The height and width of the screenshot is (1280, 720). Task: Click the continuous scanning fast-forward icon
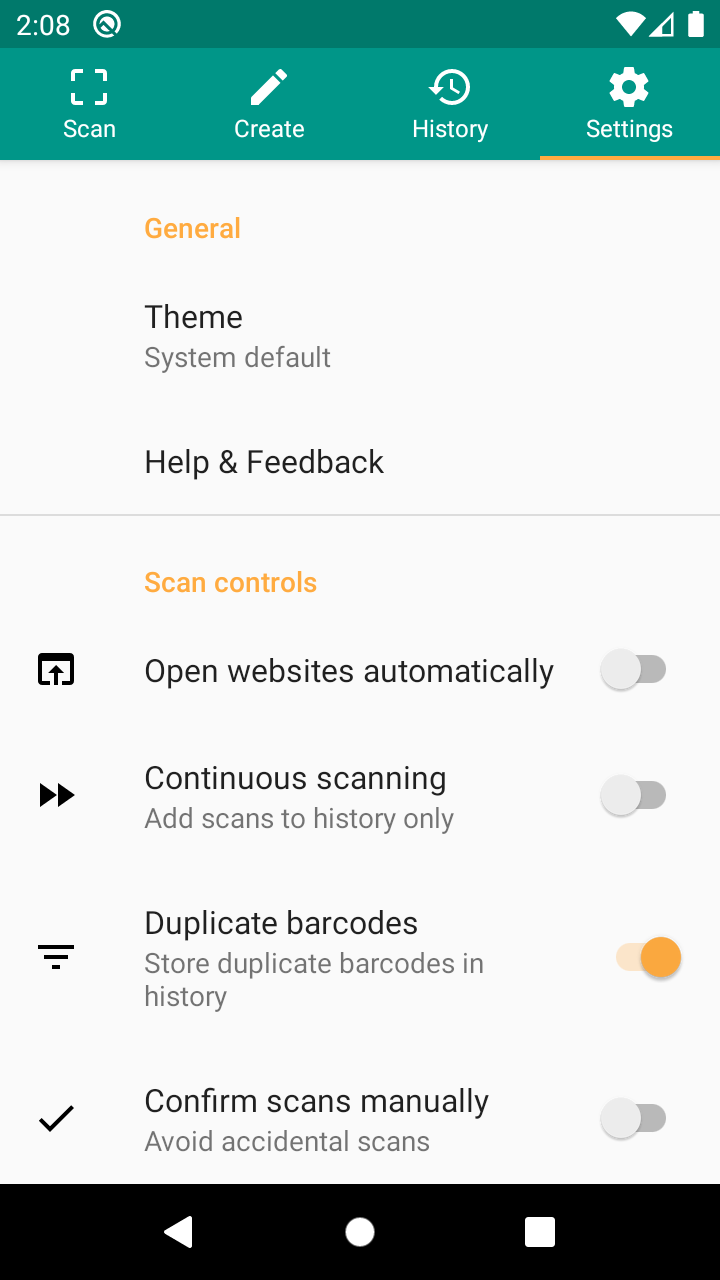(56, 794)
